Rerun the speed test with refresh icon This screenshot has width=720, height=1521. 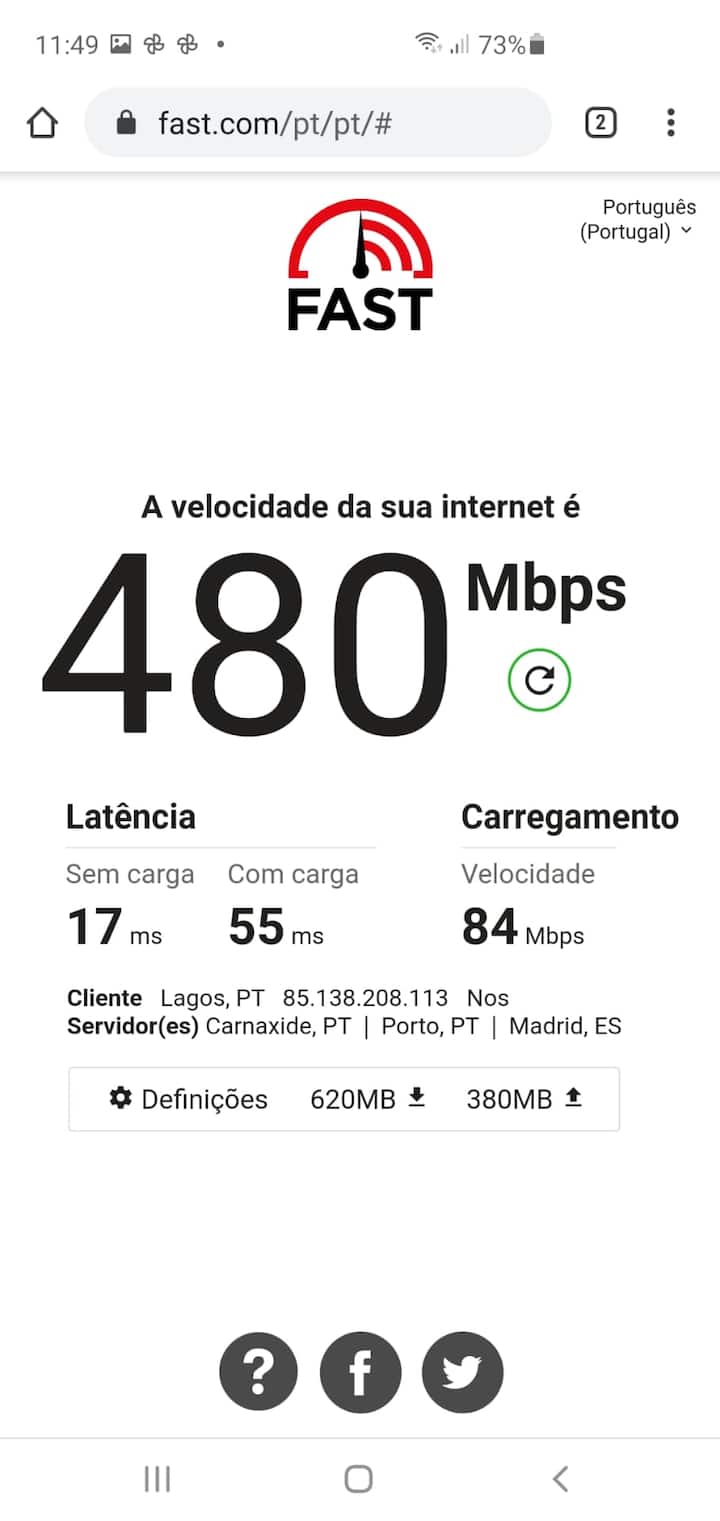point(539,681)
